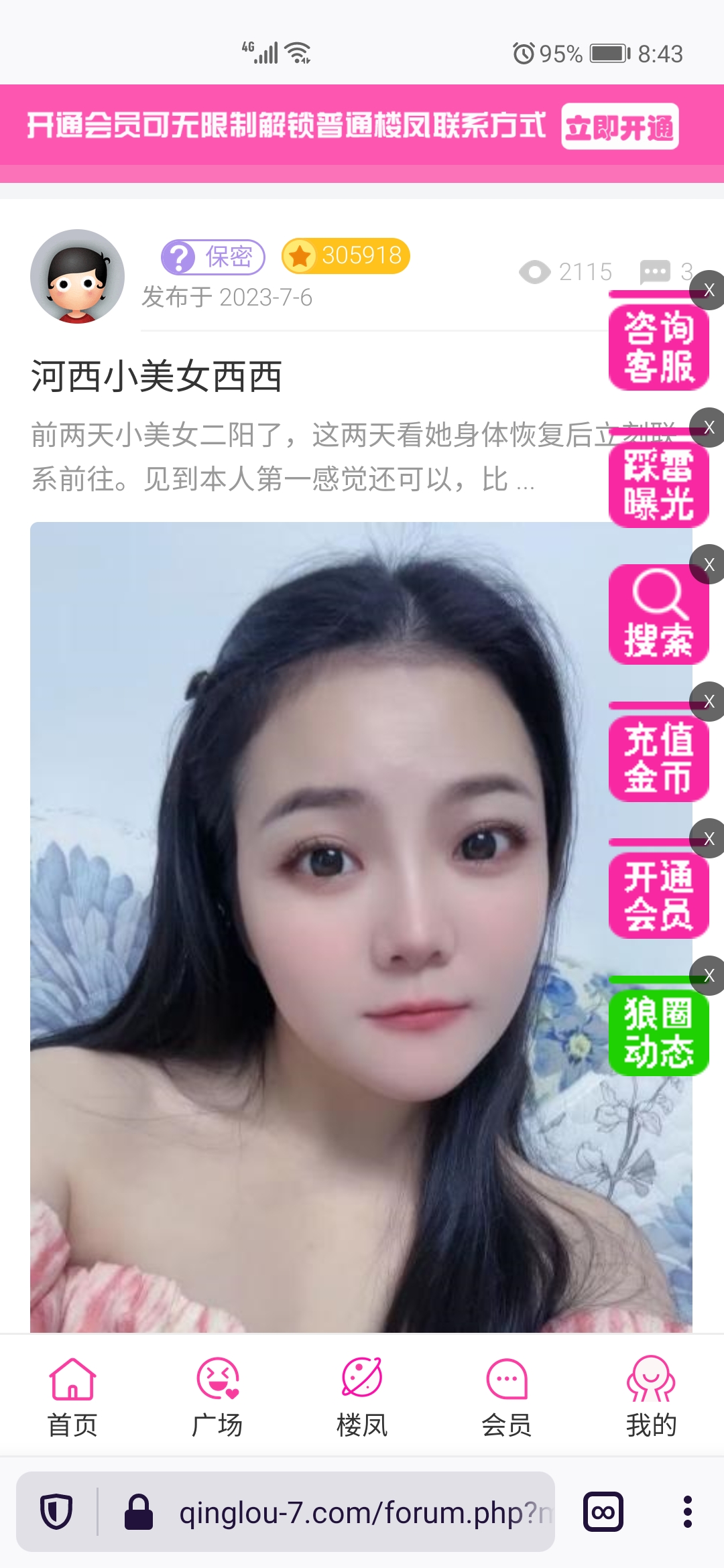Screen dimensions: 724x1568
Task: Dismiss the 开通会员 floating button
Action: 709,839
